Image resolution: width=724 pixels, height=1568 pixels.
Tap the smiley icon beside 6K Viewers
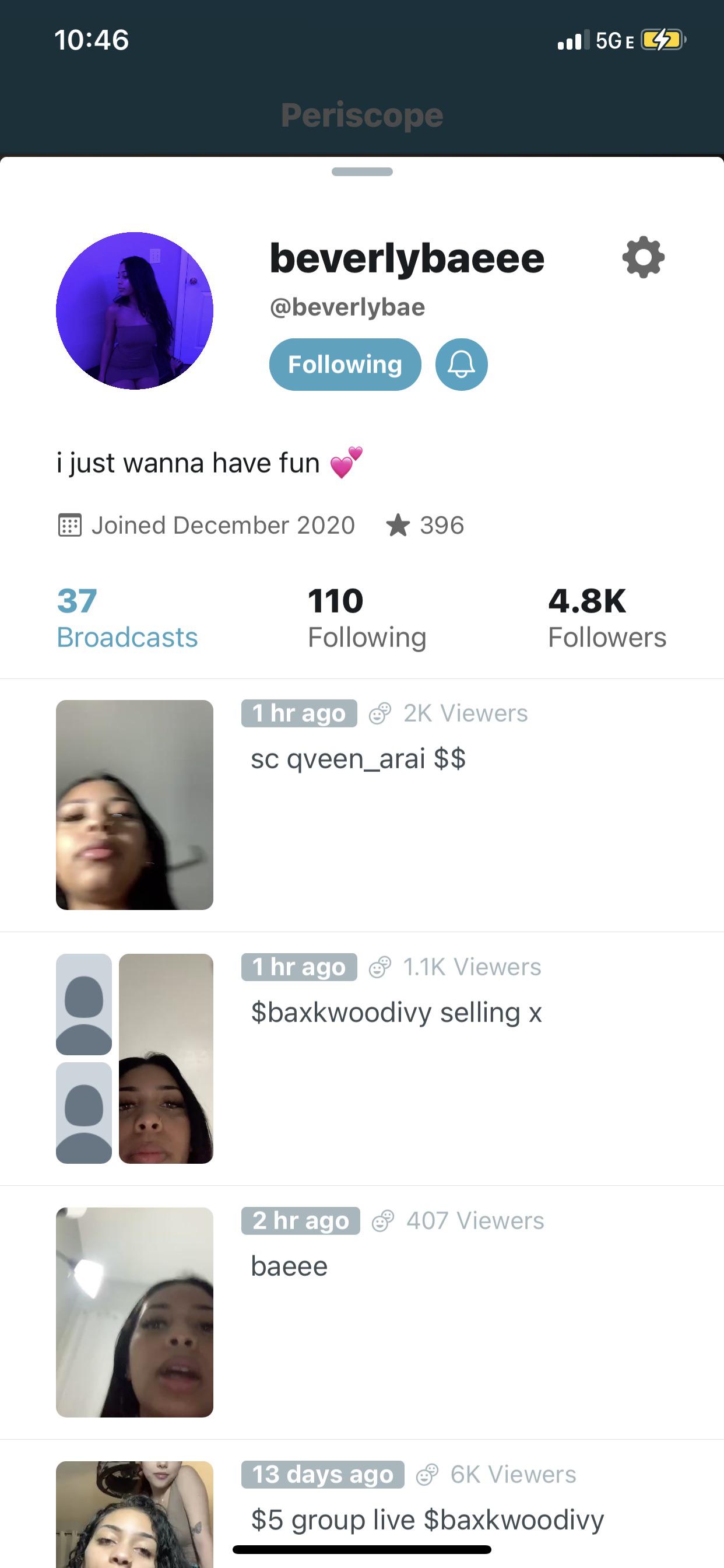click(426, 1473)
